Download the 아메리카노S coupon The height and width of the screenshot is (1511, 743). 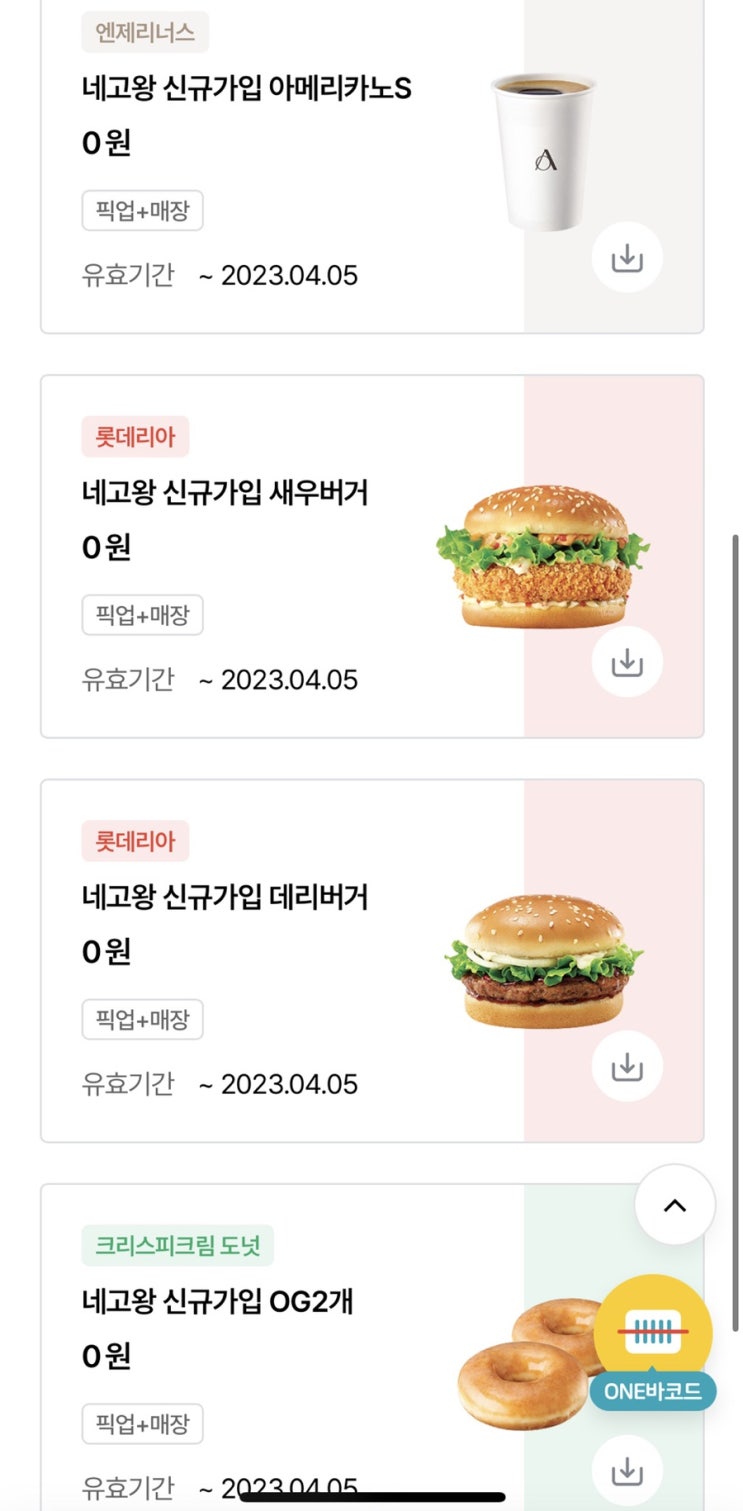click(627, 259)
